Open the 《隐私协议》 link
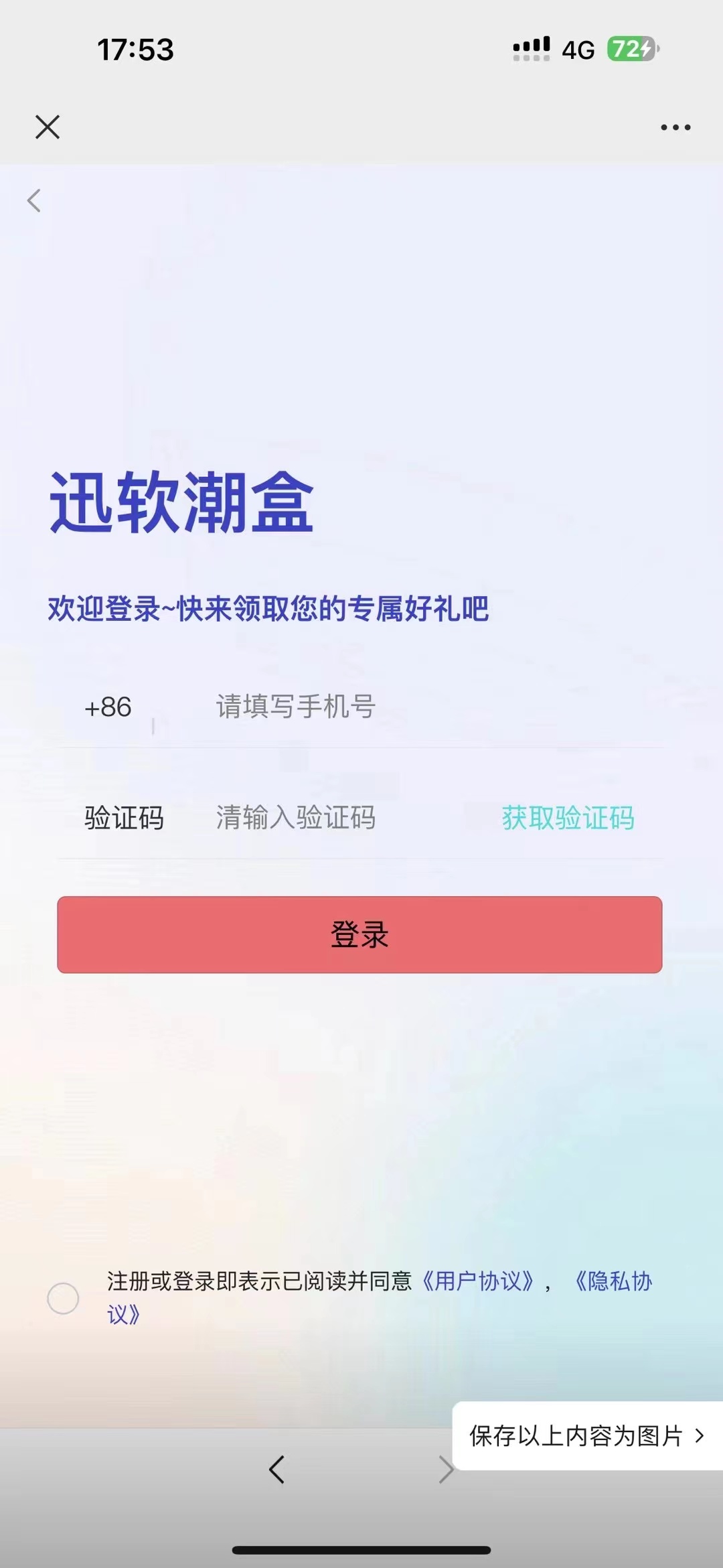 point(613,1281)
